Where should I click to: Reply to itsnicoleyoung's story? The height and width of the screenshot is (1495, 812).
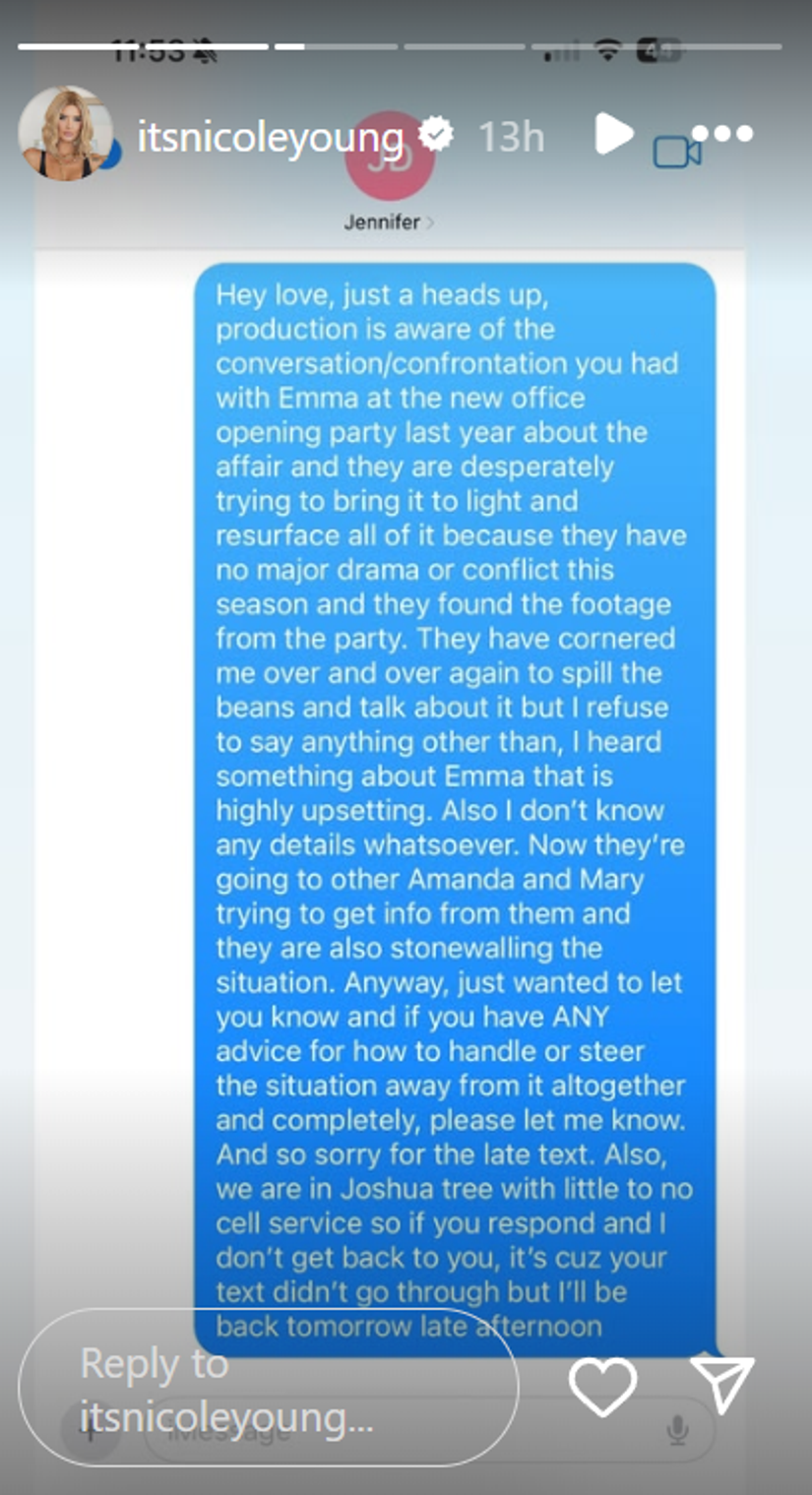[269, 1390]
